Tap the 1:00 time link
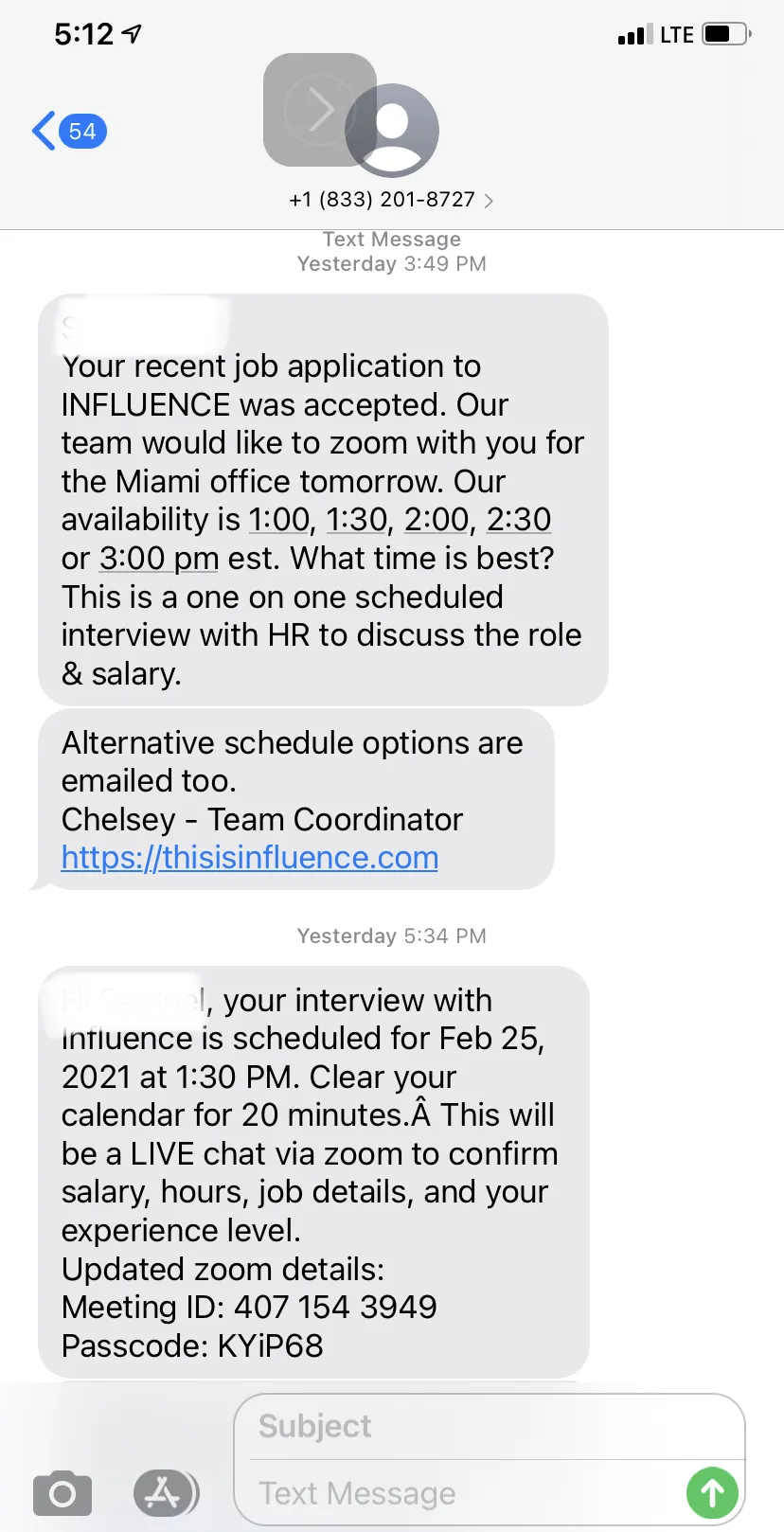Image resolution: width=784 pixels, height=1532 pixels. pos(279,520)
